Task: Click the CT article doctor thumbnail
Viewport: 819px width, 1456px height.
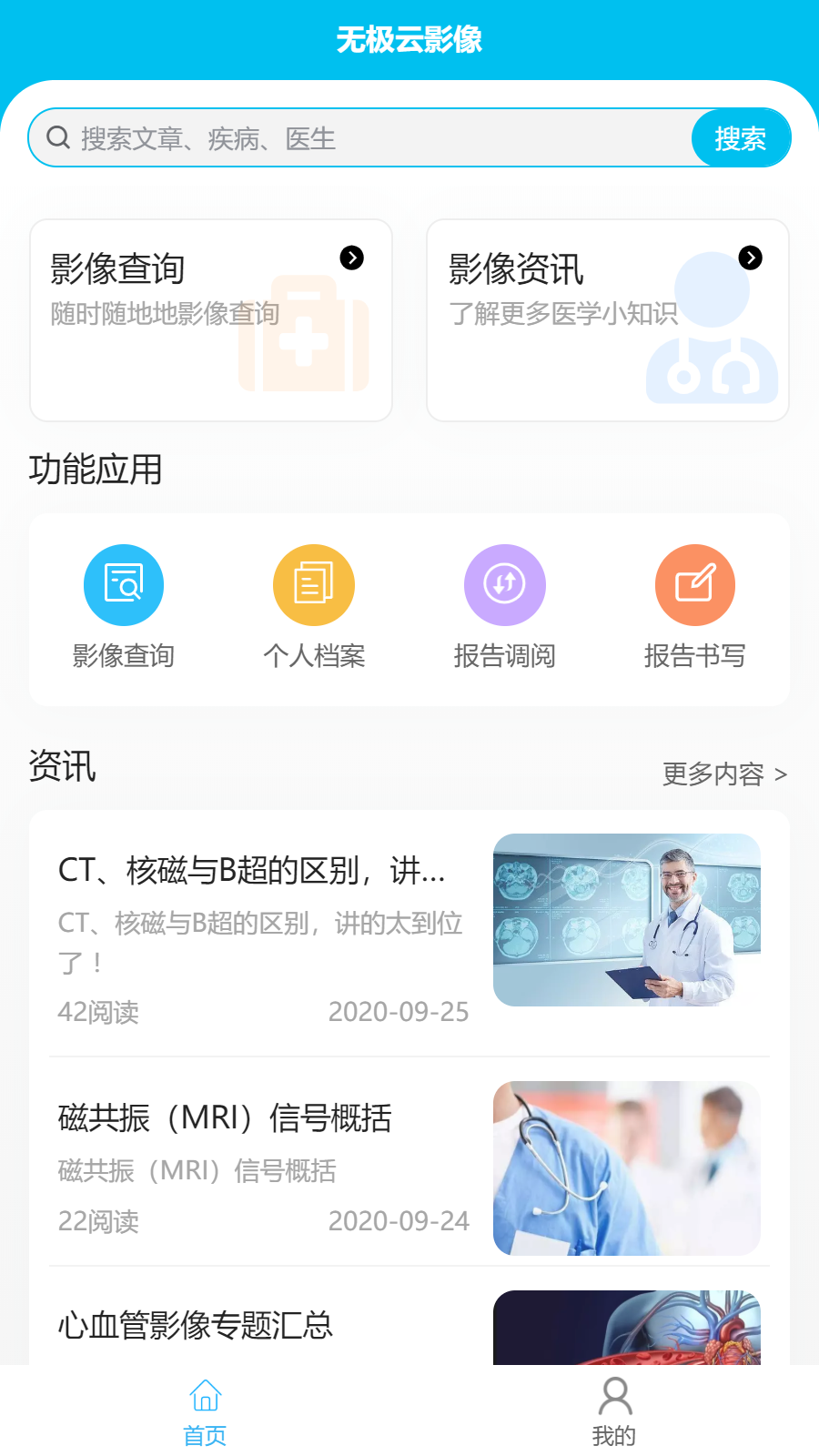Action: pos(626,921)
